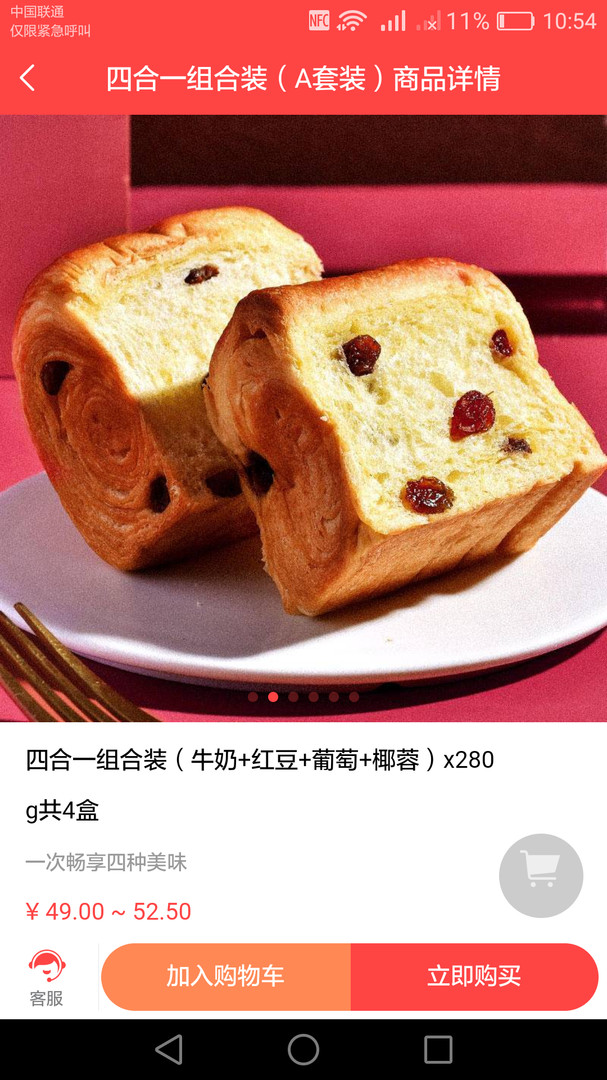This screenshot has width=607, height=1080.
Task: Go back from the product details page
Action: coord(28,78)
